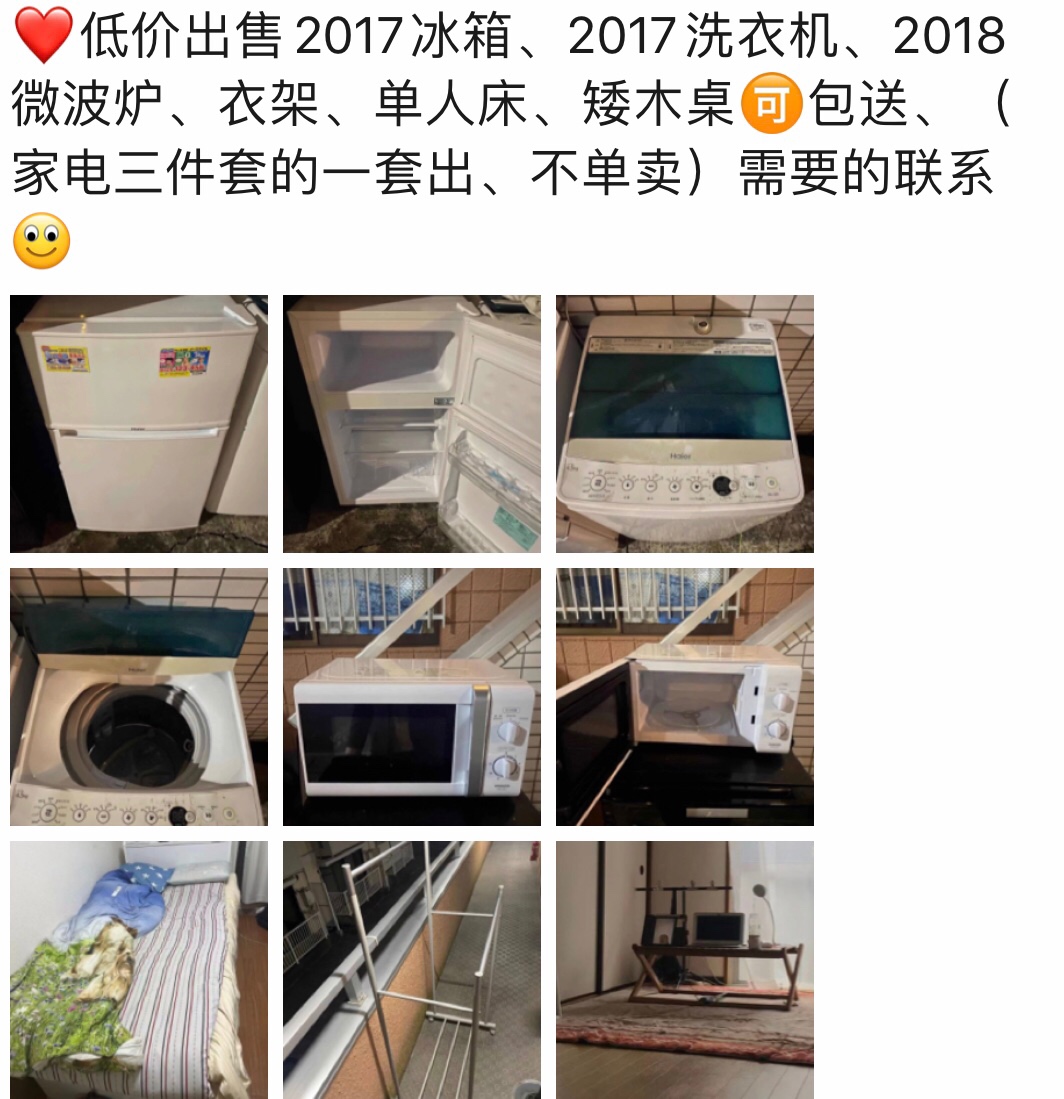1064x1099 pixels.
Task: View the washing machine open-drum photo
Action: [x=139, y=696]
